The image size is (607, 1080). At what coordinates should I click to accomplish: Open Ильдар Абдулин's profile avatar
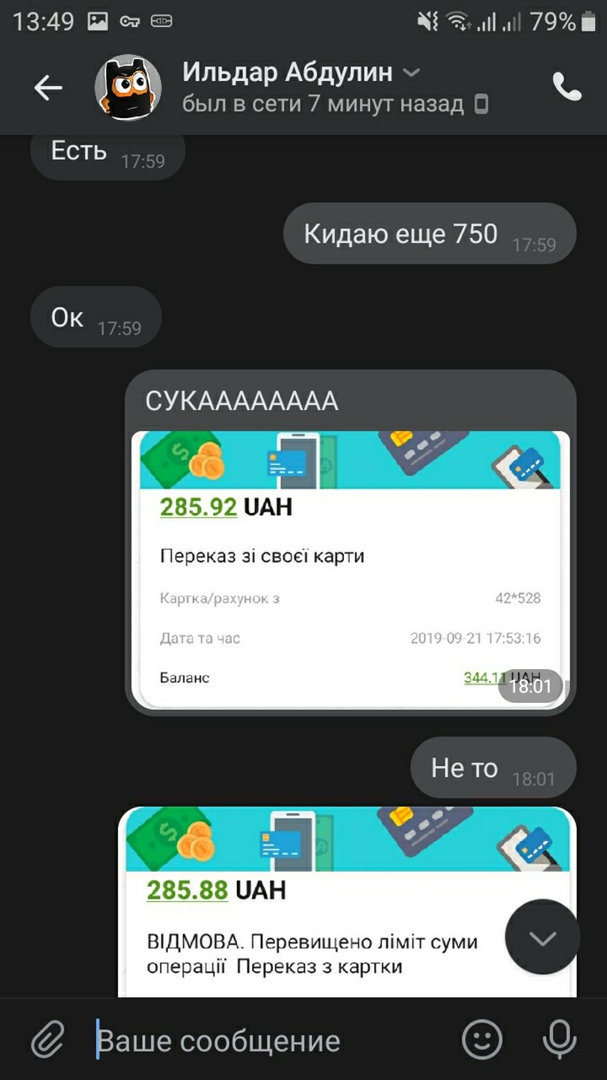128,88
